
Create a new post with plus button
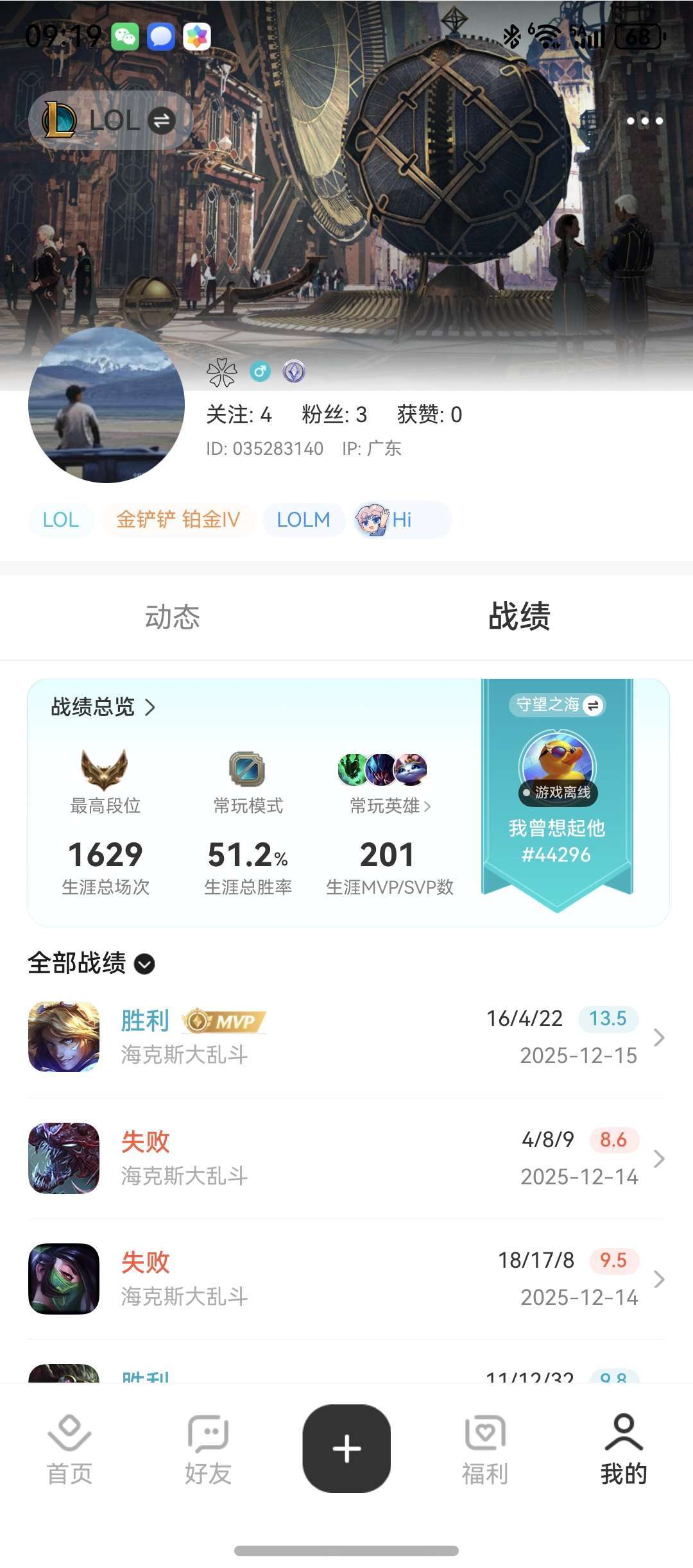[346, 1448]
